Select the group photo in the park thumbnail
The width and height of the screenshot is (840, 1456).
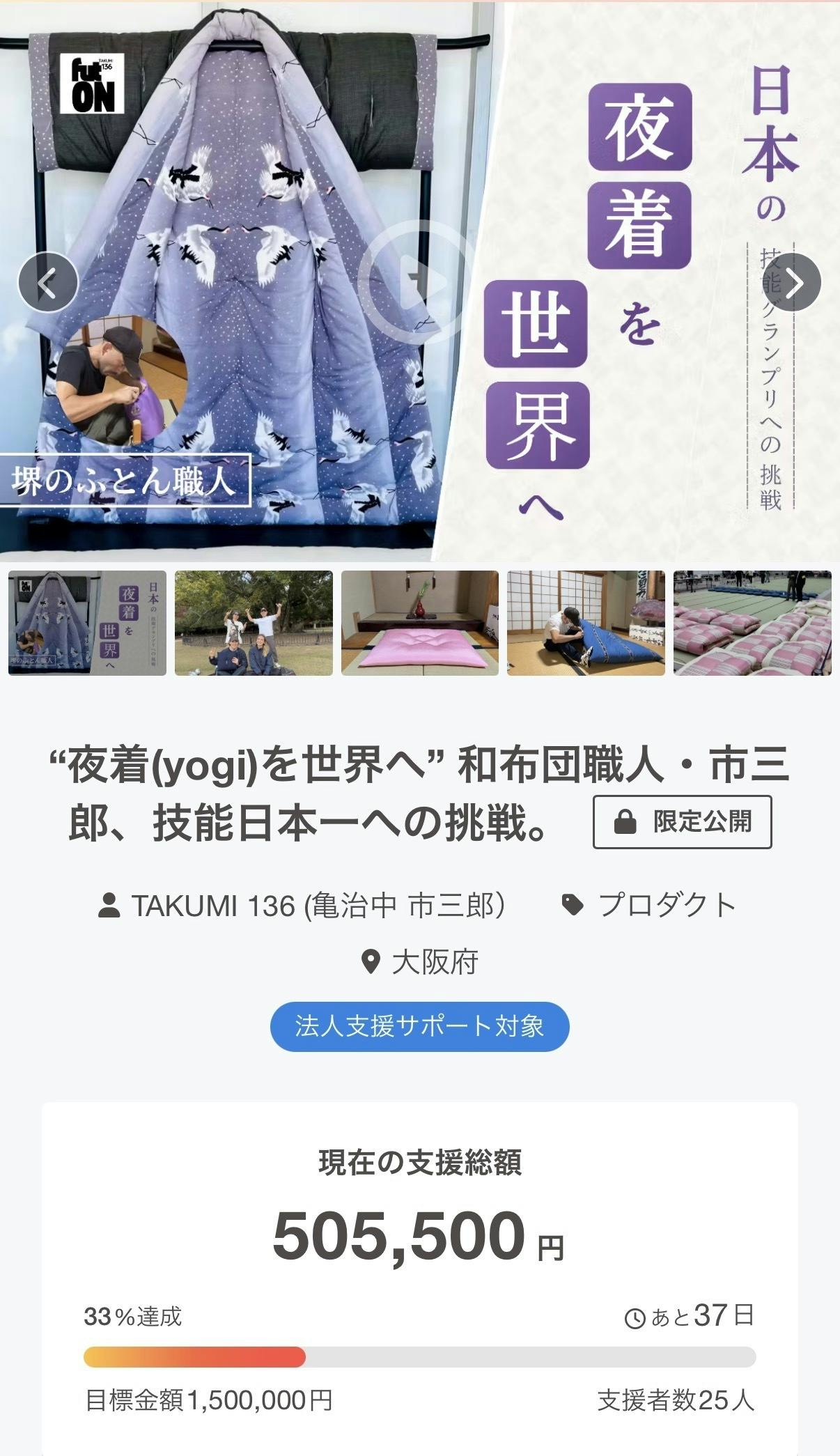click(254, 623)
